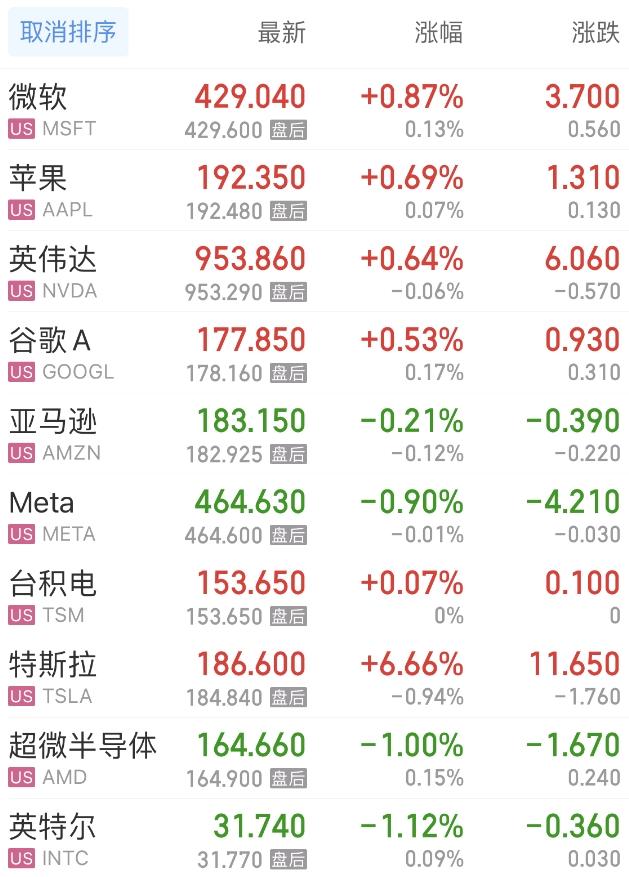Open the Meta META stock row
This screenshot has height=877, width=629.
pos(314,515)
